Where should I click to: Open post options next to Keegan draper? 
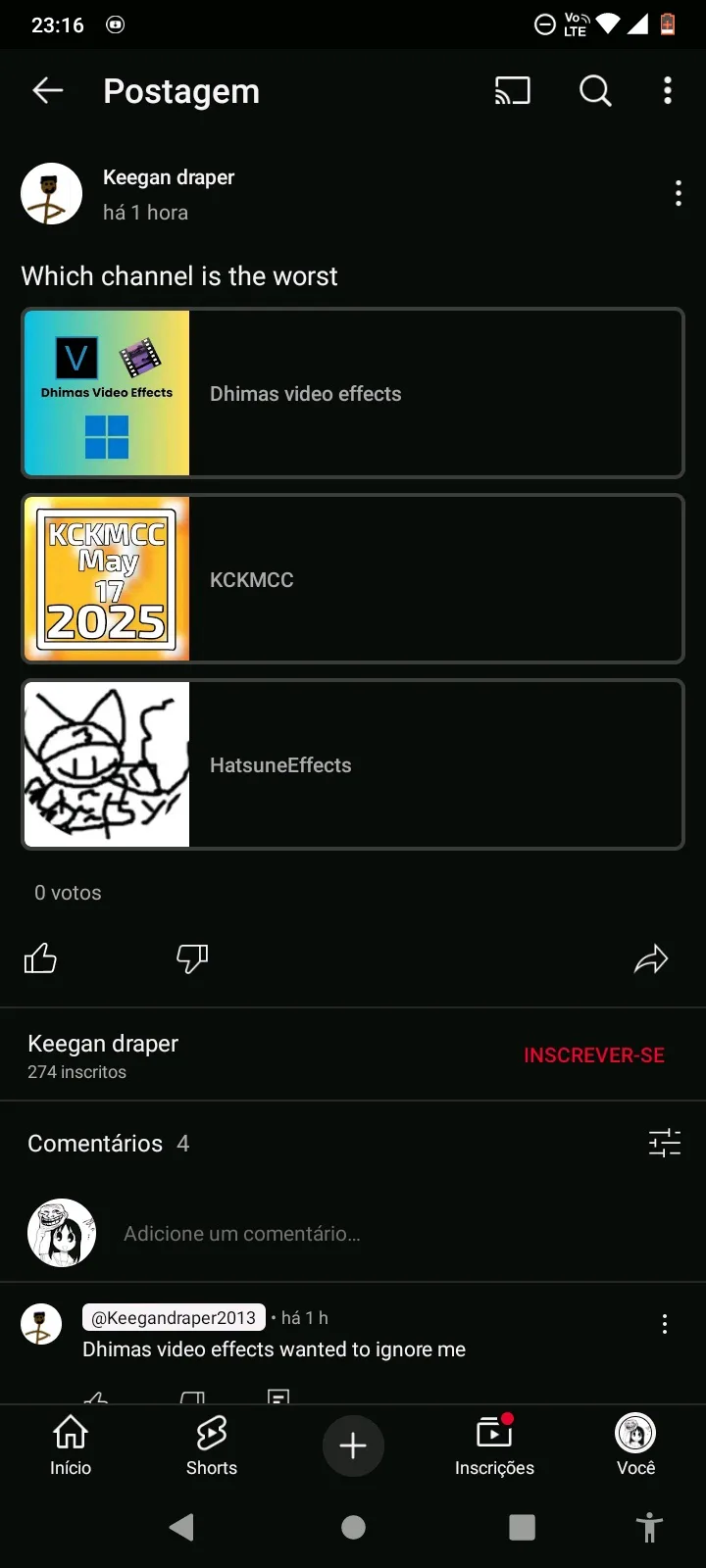pyautogui.click(x=678, y=193)
